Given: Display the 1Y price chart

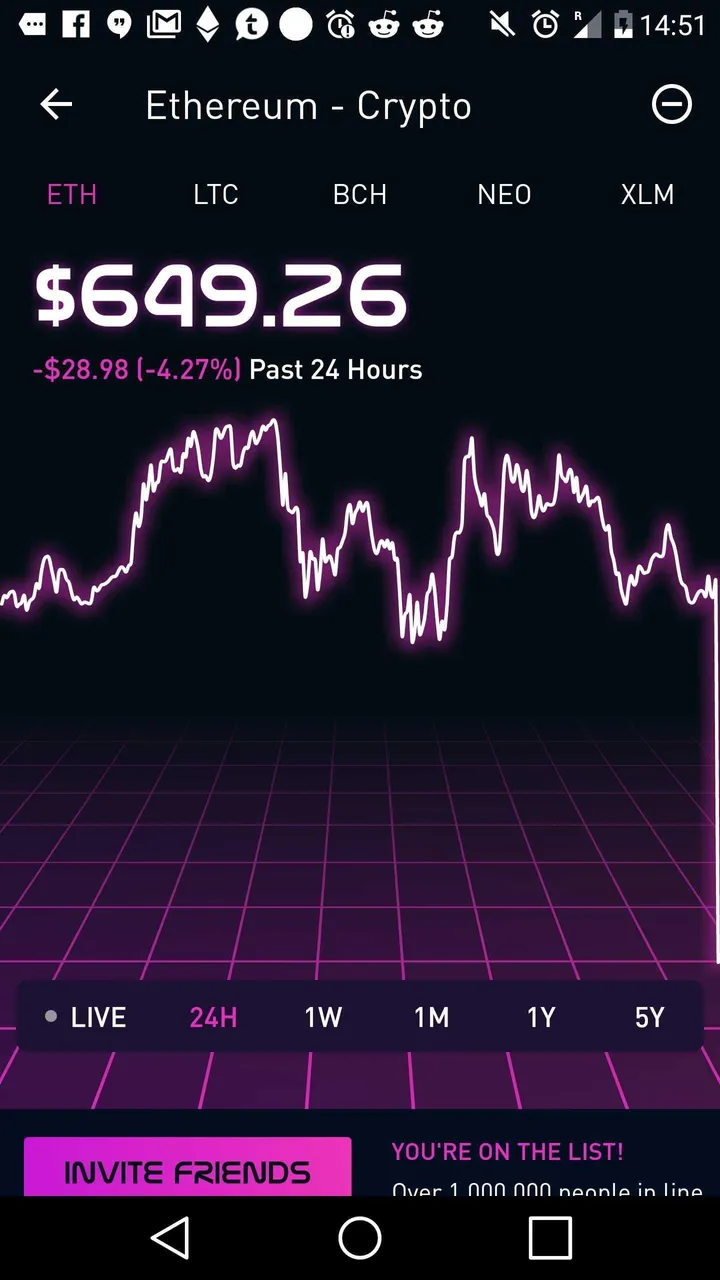Looking at the screenshot, I should (541, 1017).
